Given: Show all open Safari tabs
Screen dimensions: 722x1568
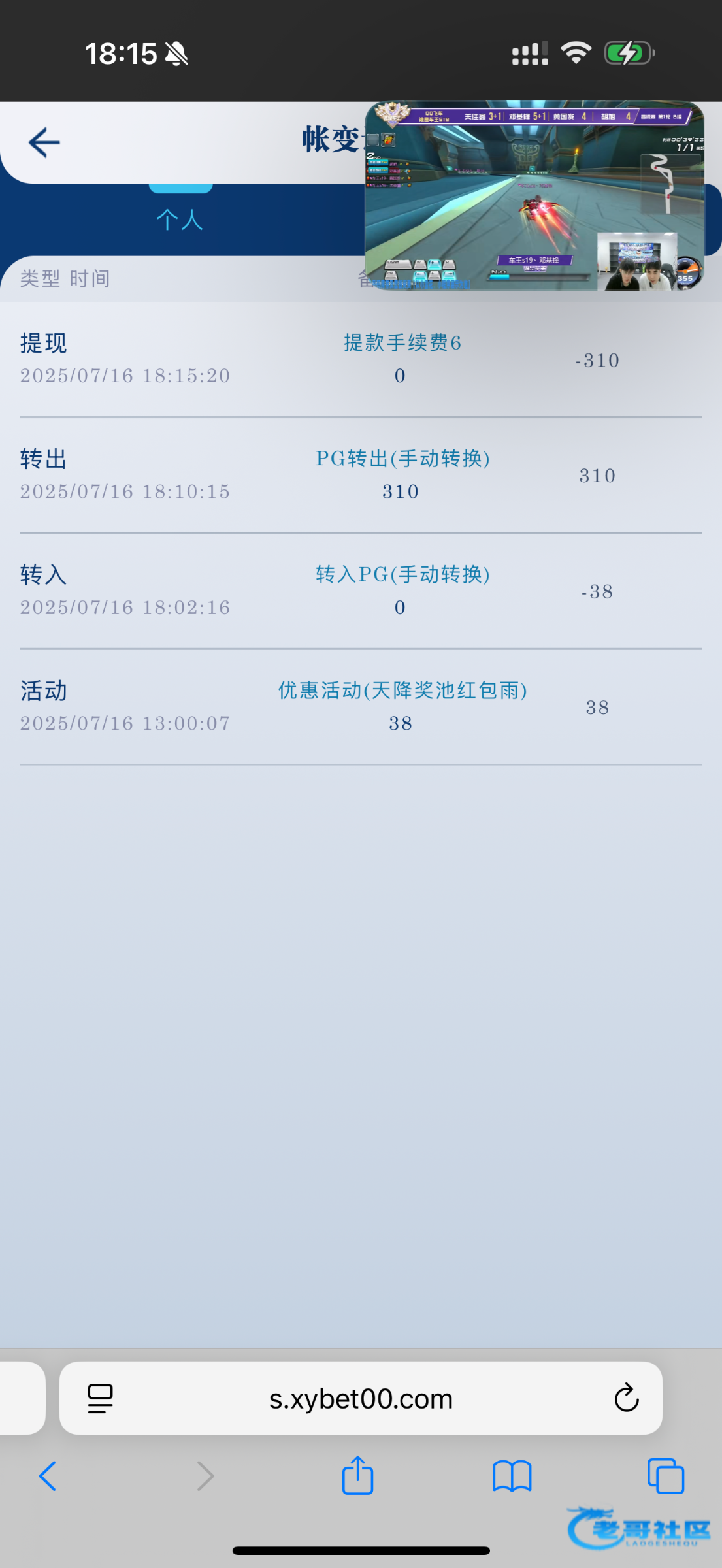Looking at the screenshot, I should point(665,1476).
